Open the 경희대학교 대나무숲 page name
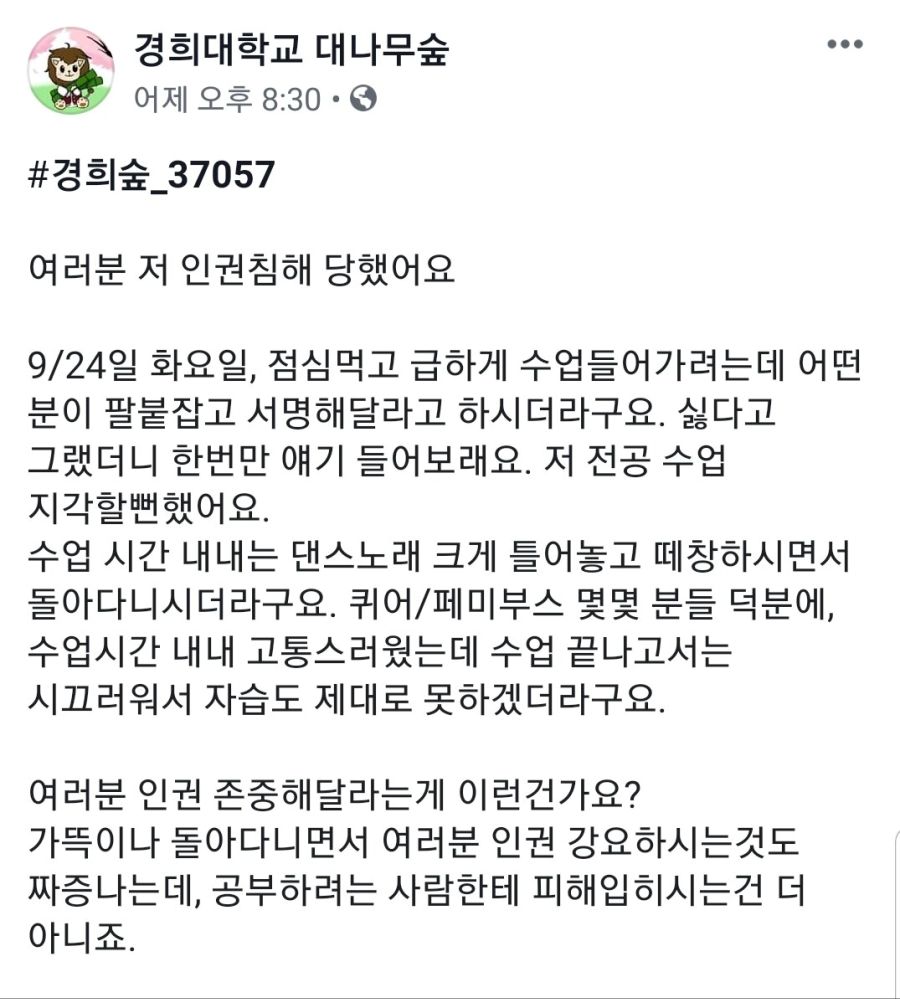Screen dimensions: 900x999 pyautogui.click(x=290, y=47)
